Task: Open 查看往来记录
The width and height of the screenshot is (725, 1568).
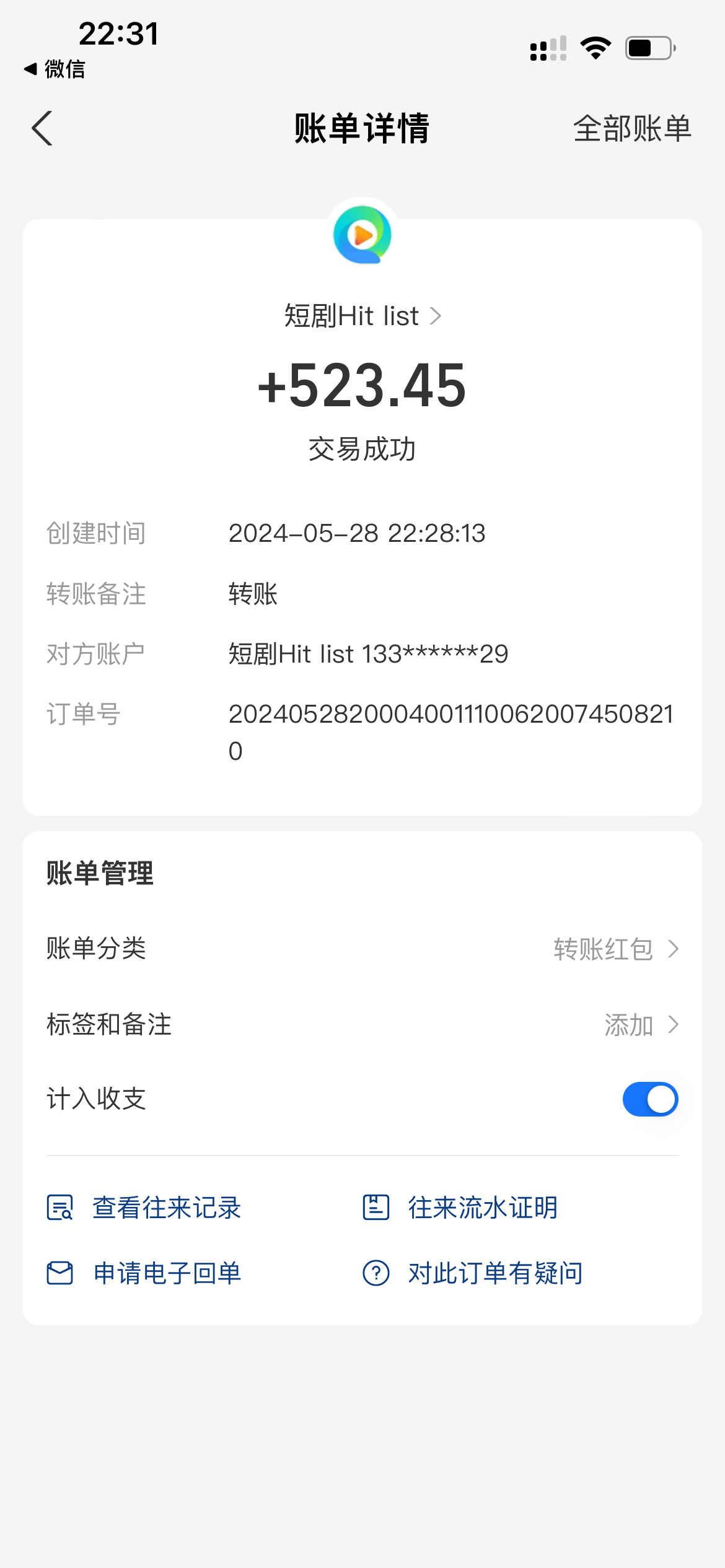Action: [x=144, y=1208]
